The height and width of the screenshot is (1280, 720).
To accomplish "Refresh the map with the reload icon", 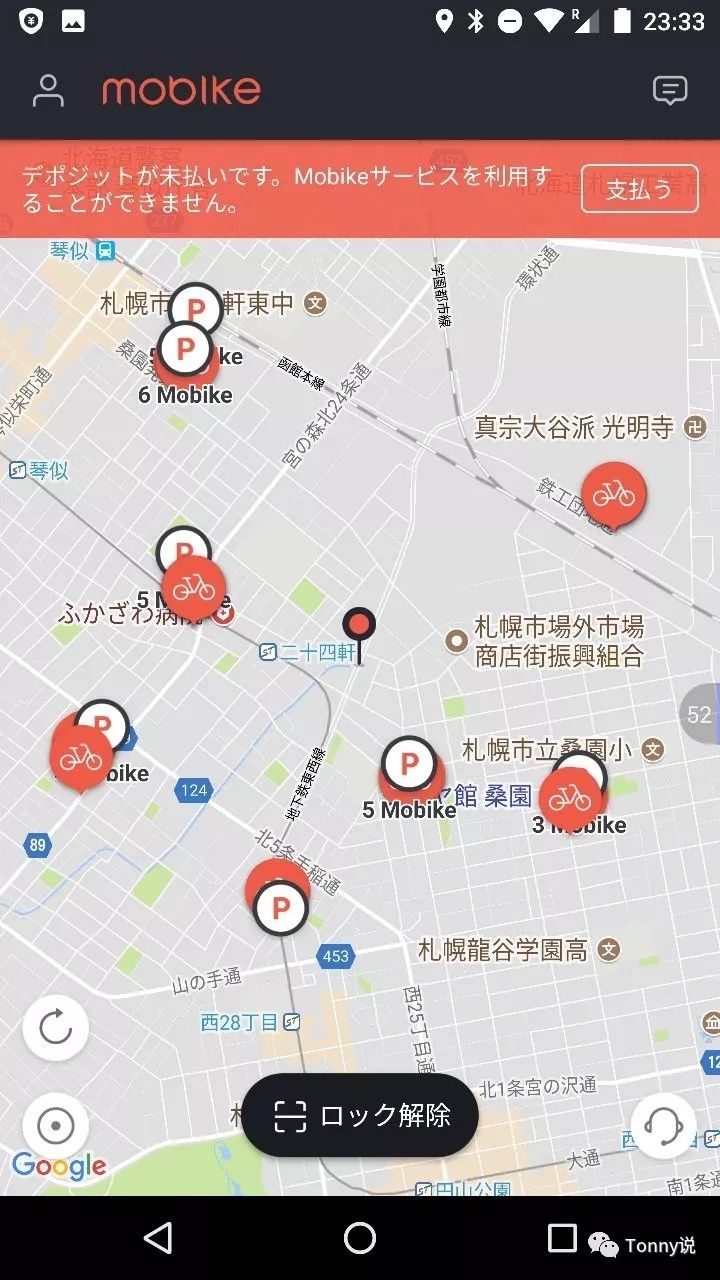I will [x=56, y=1027].
